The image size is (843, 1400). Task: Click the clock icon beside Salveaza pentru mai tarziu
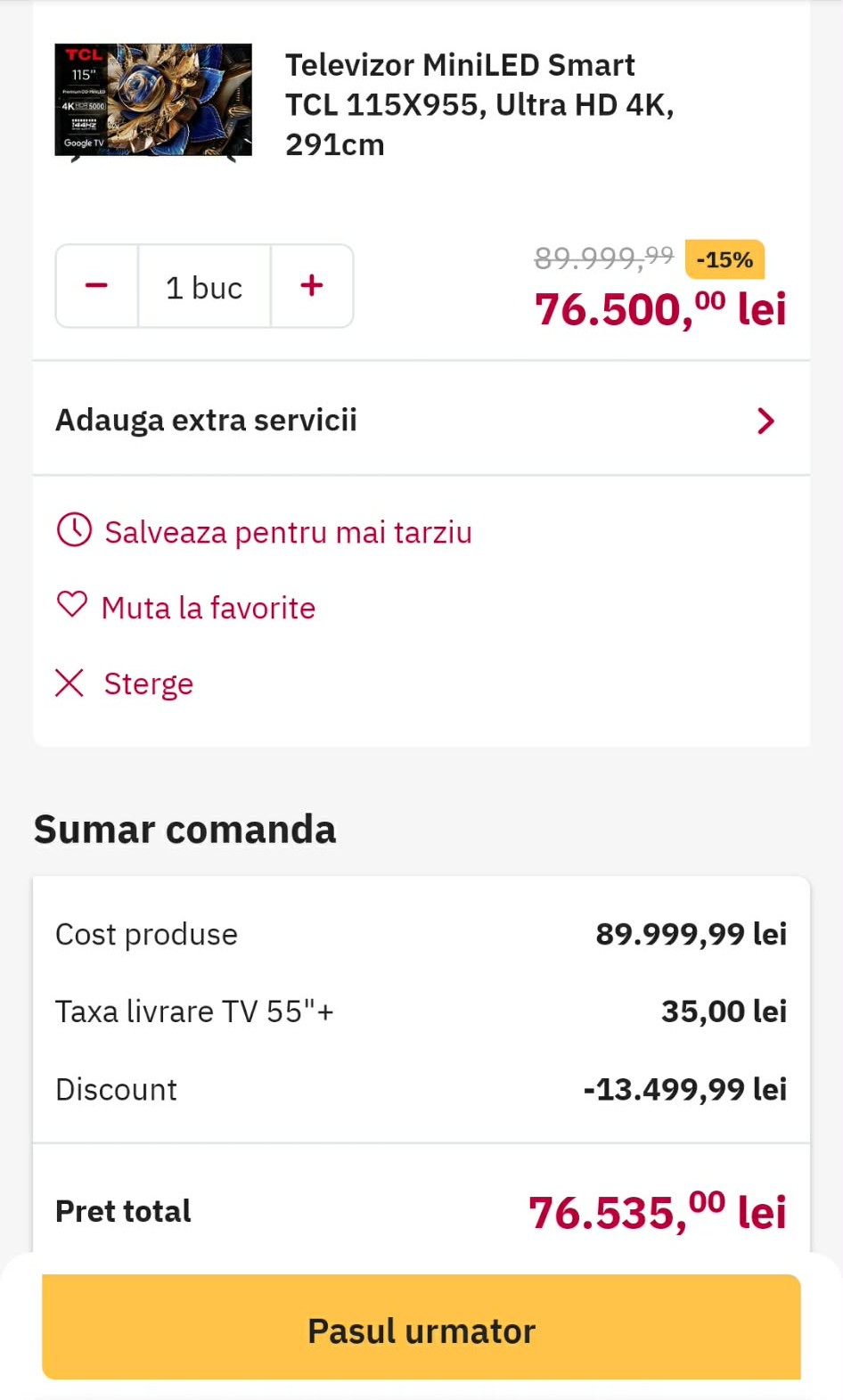click(74, 528)
